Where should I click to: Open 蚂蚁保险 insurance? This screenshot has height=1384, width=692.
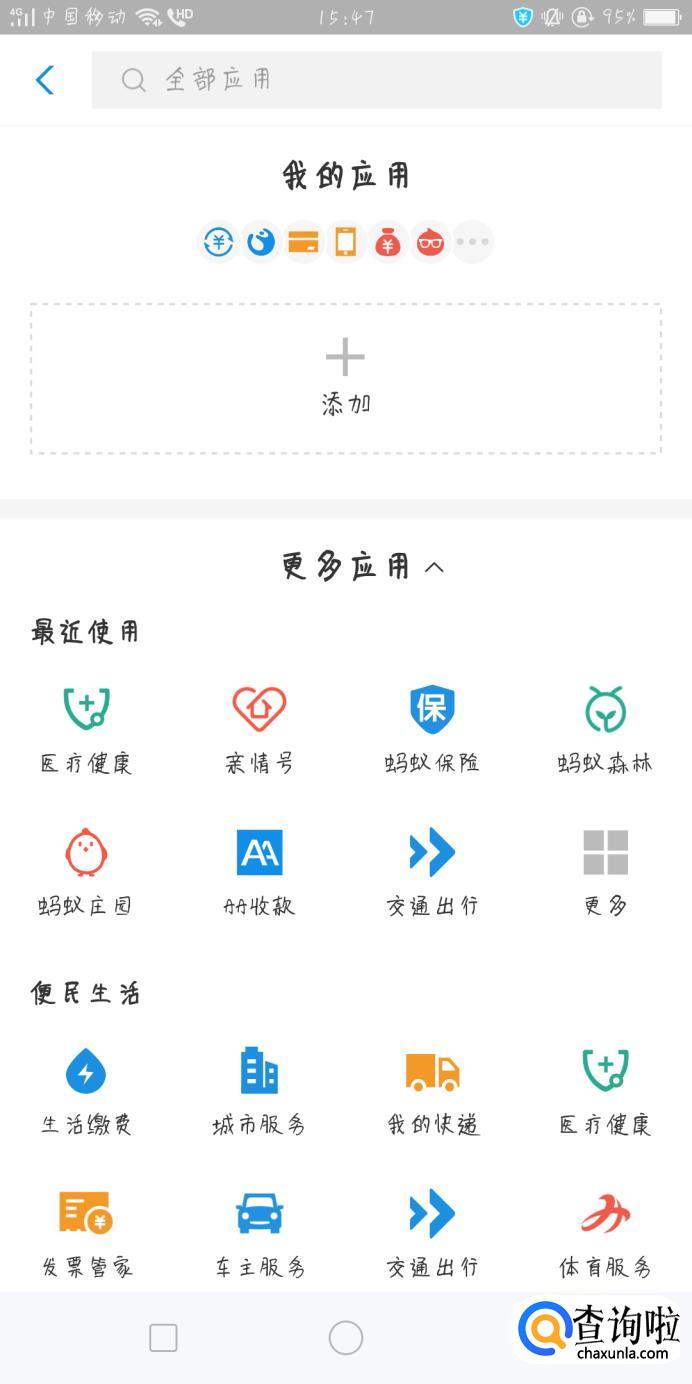[x=432, y=730]
